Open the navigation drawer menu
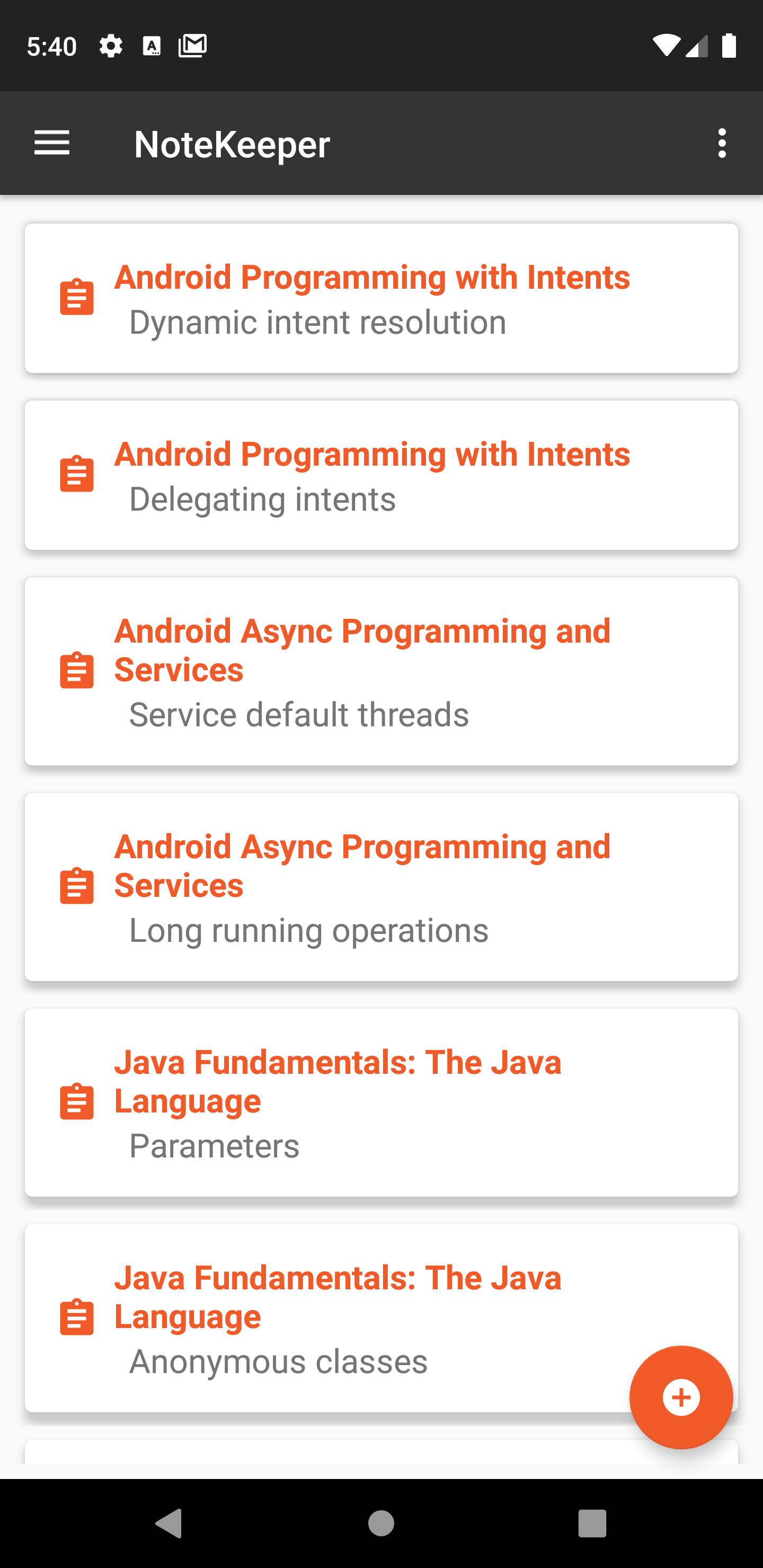763x1568 pixels. [52, 144]
